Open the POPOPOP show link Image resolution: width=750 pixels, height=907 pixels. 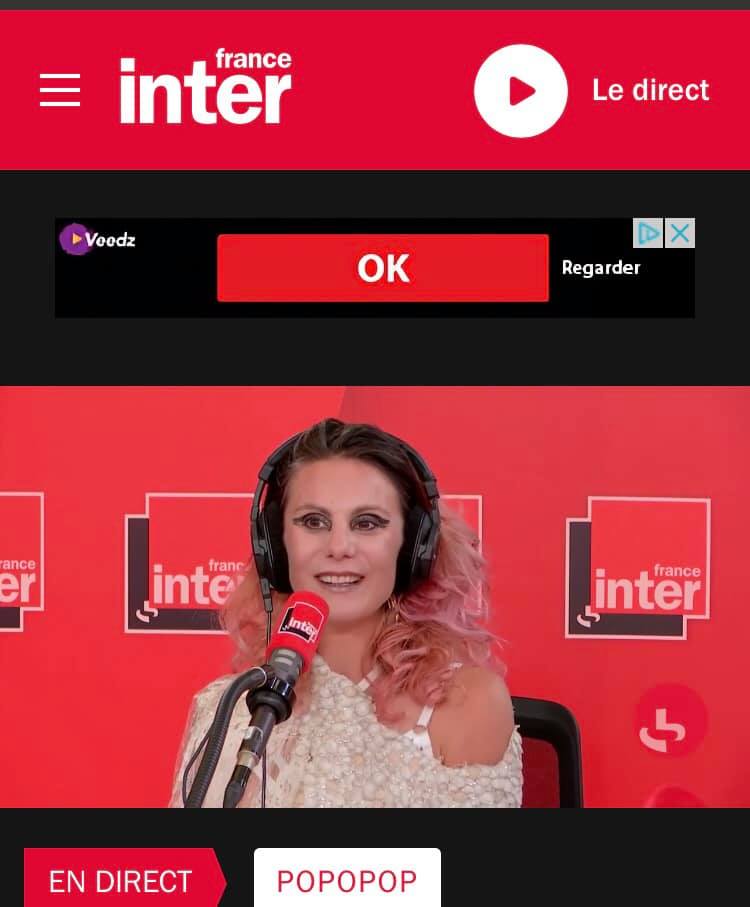[x=346, y=880]
